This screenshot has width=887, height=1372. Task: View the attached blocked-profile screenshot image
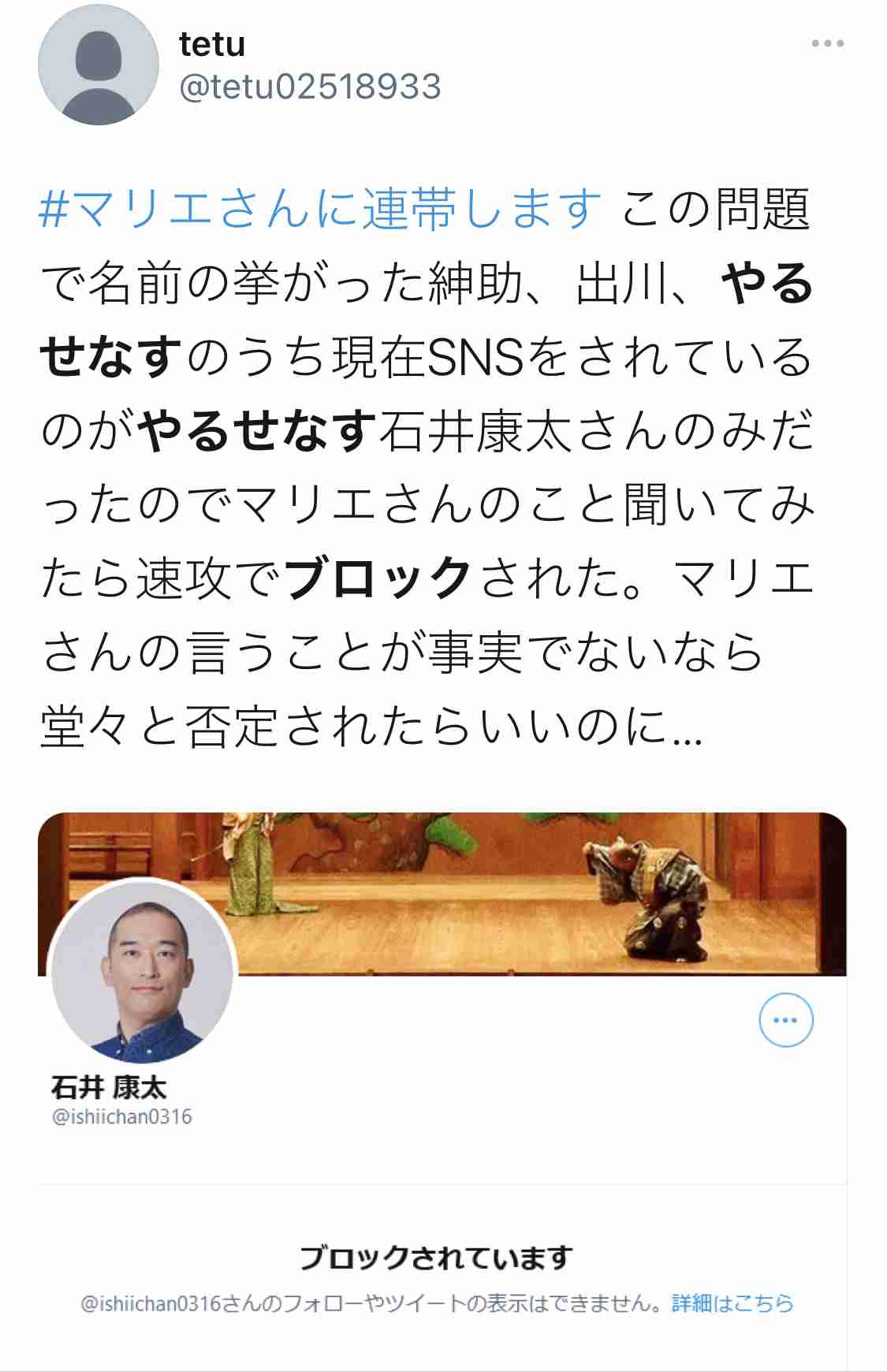click(x=442, y=1088)
